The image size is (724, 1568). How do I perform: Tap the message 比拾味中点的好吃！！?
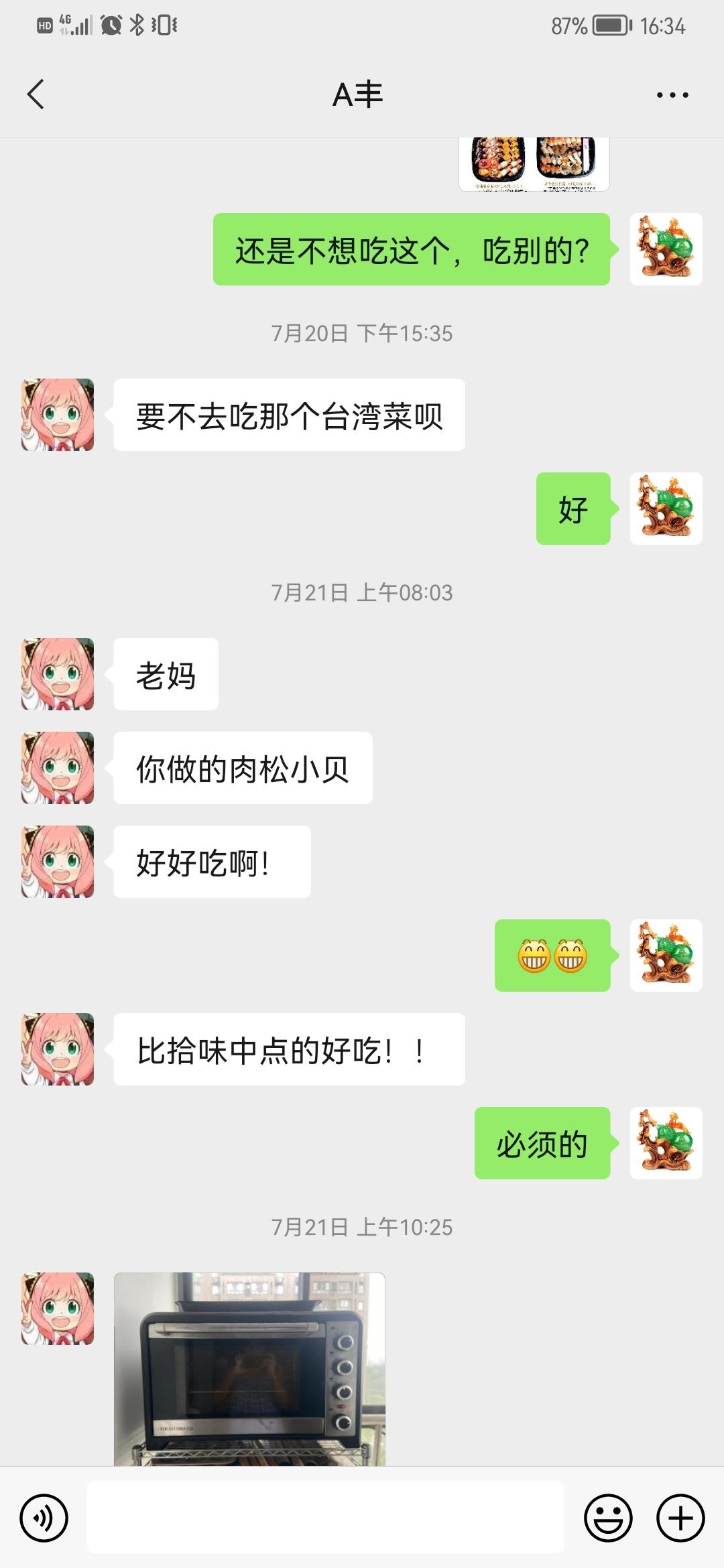pos(288,1050)
